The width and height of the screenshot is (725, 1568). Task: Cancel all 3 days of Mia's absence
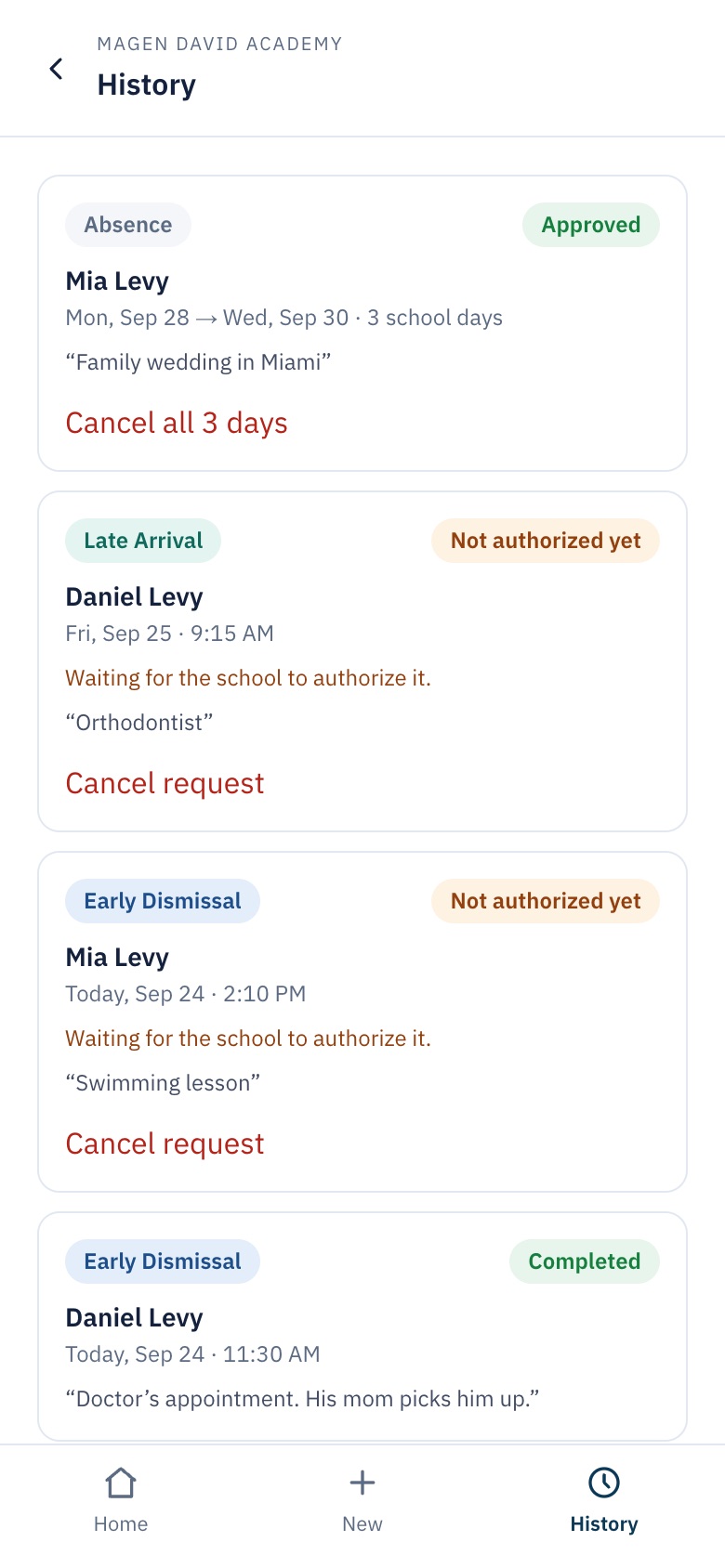pos(177,423)
